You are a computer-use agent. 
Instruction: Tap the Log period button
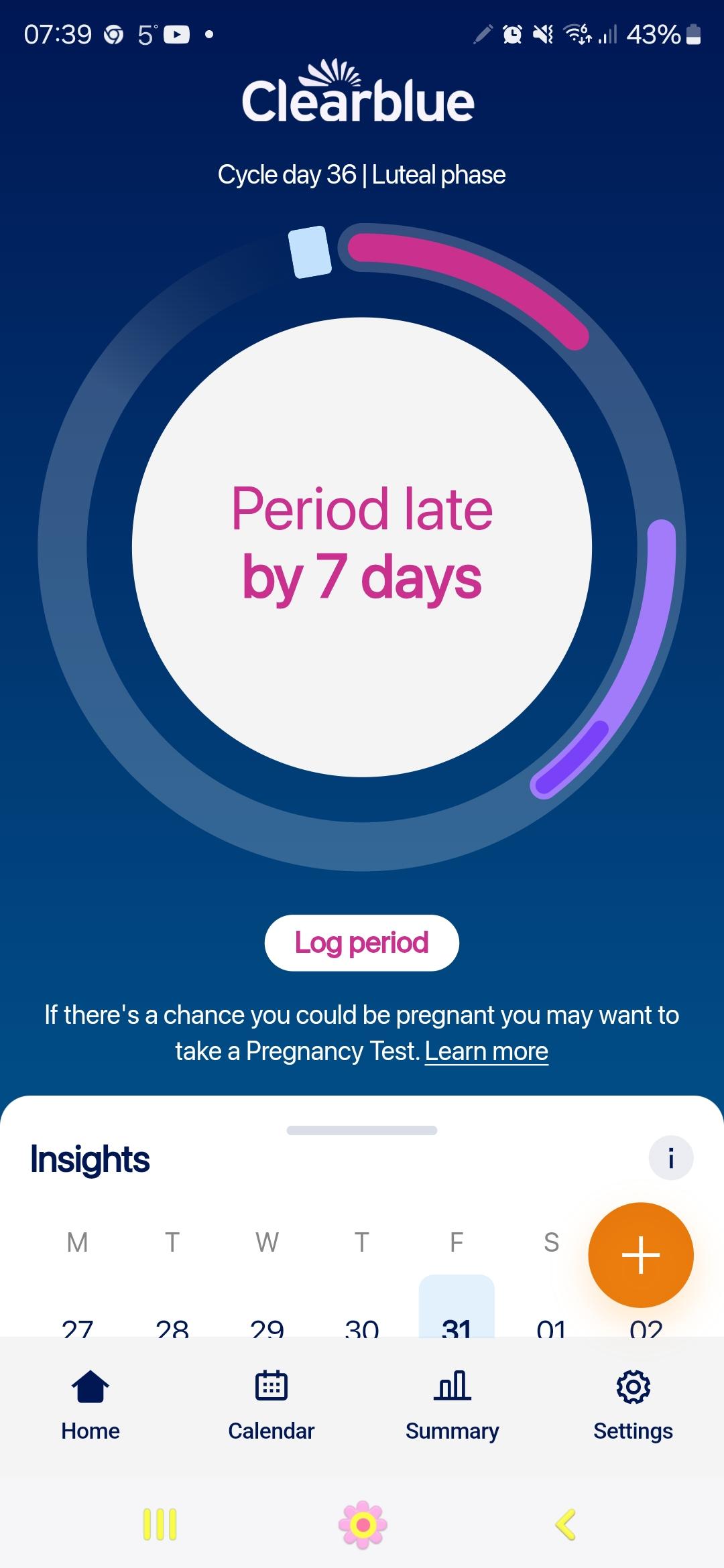(x=361, y=942)
